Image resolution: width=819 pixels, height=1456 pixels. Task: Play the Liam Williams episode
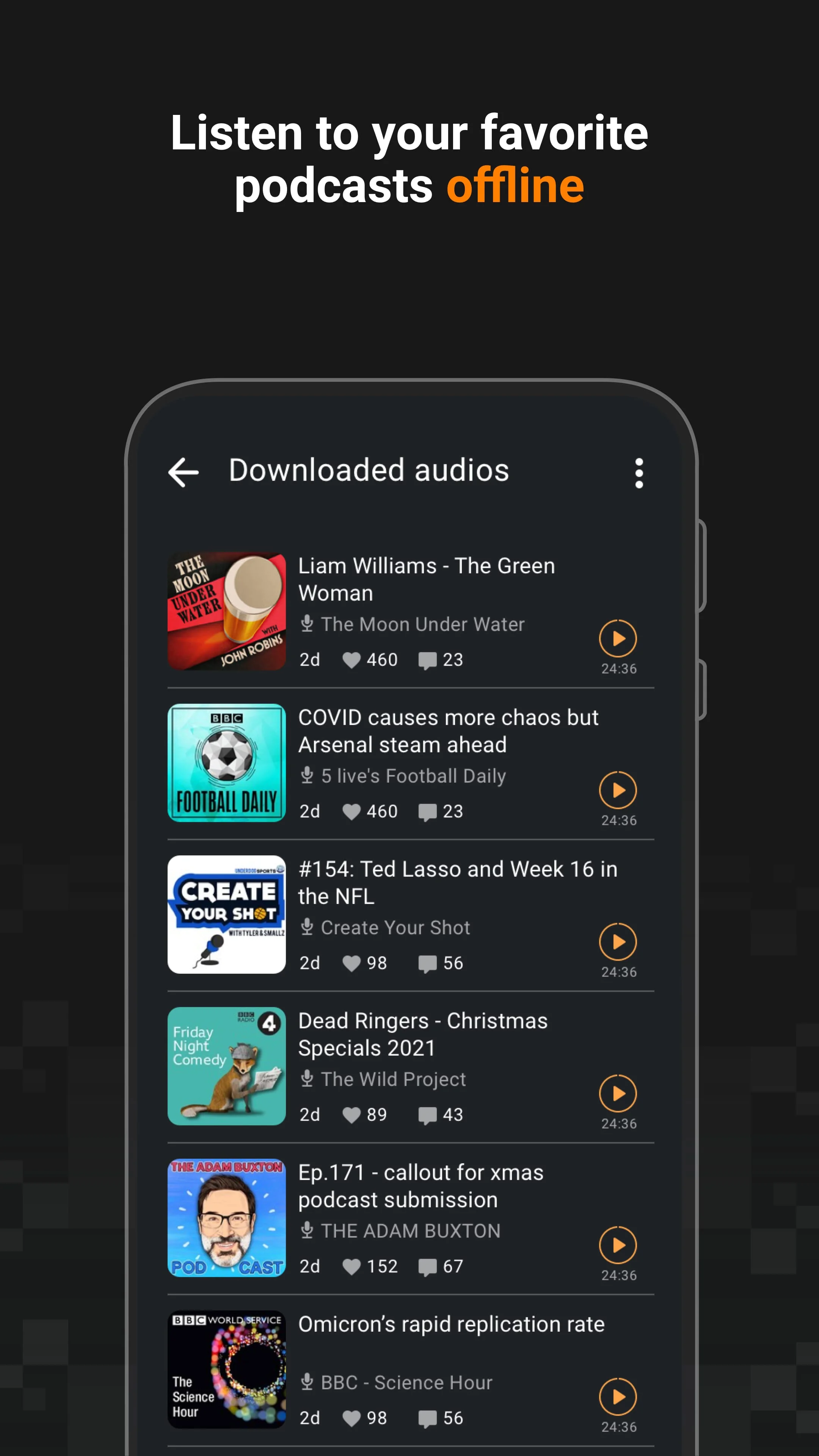tap(618, 638)
